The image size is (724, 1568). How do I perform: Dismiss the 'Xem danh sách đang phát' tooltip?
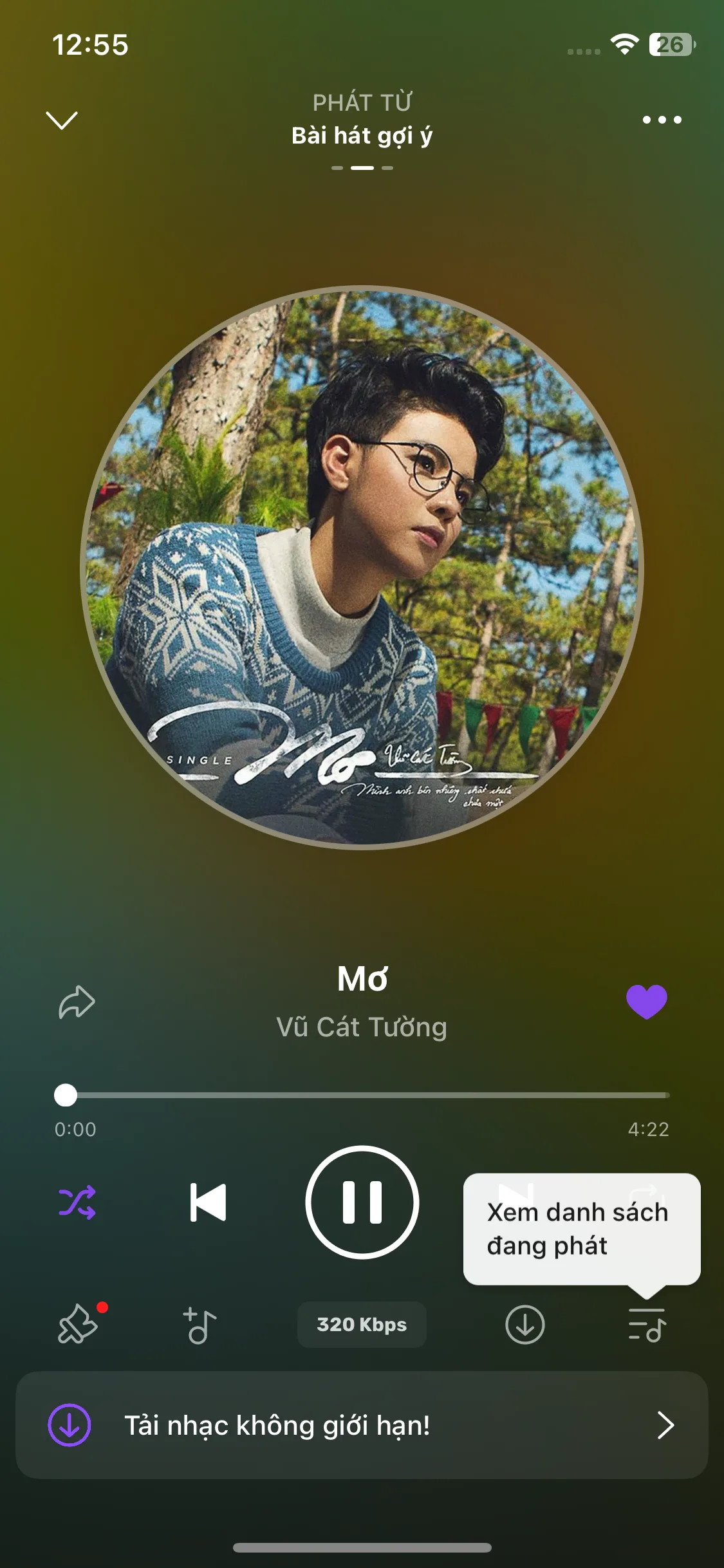point(581,1229)
